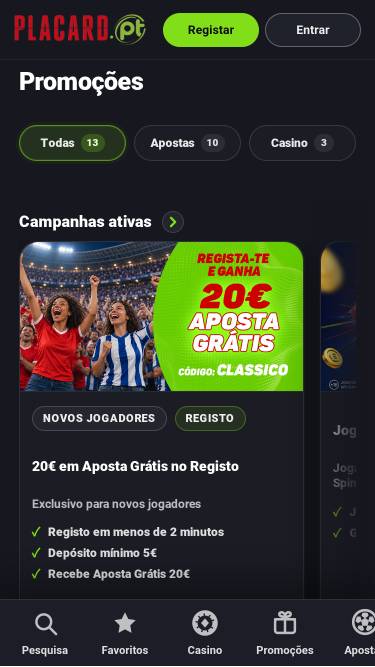Open the 20€ Aposta Grátis promotion card
This screenshot has width=375, height=667.
coord(162,419)
